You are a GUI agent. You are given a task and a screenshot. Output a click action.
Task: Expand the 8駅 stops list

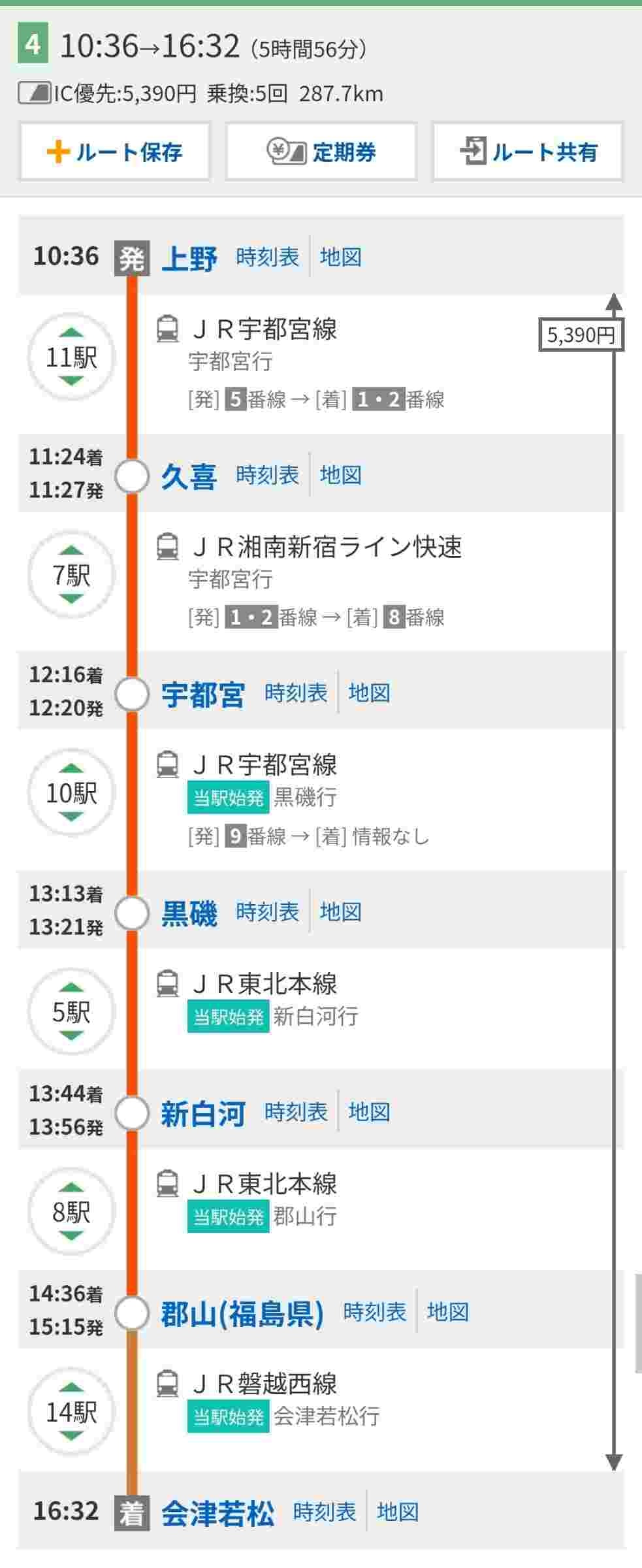point(71,1212)
